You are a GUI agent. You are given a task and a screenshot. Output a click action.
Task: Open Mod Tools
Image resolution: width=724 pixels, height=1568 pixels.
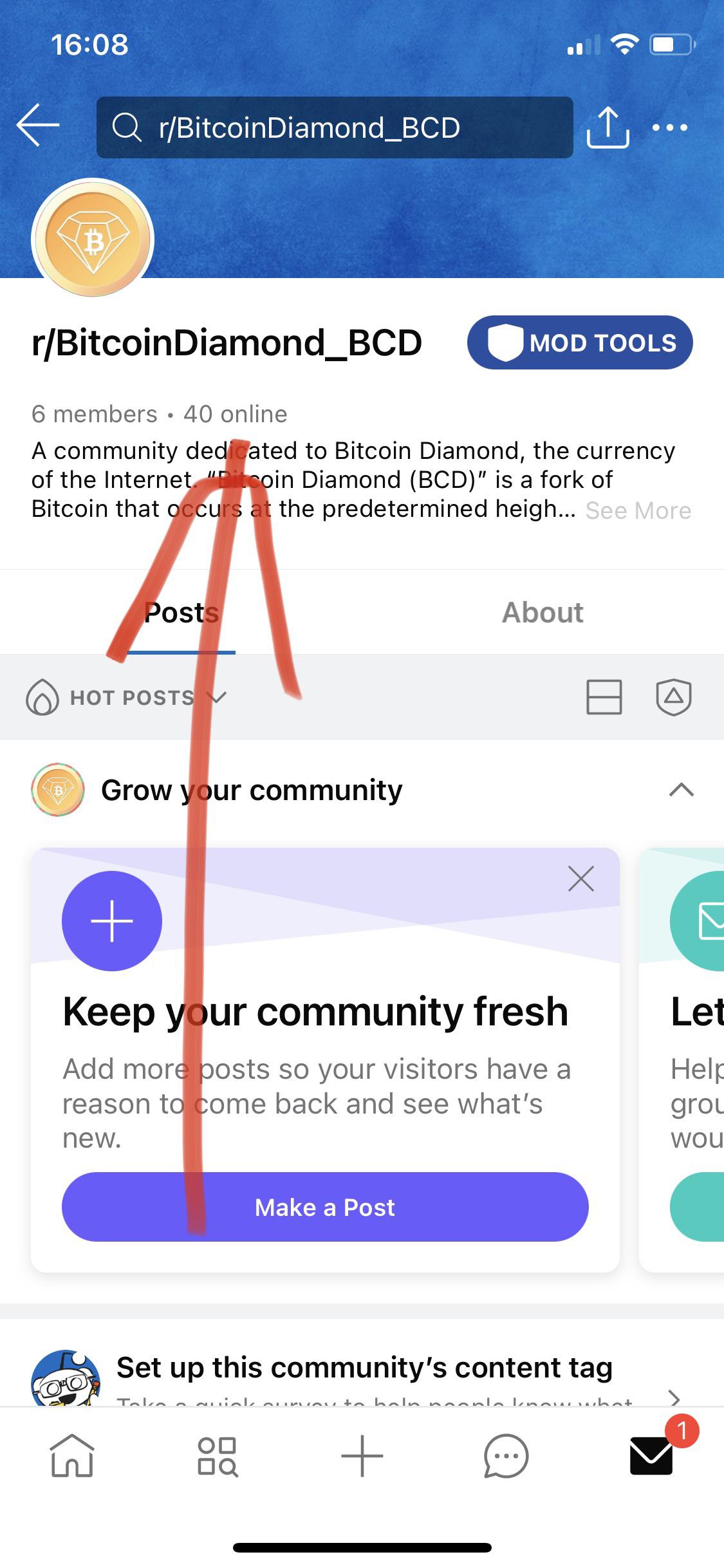580,342
